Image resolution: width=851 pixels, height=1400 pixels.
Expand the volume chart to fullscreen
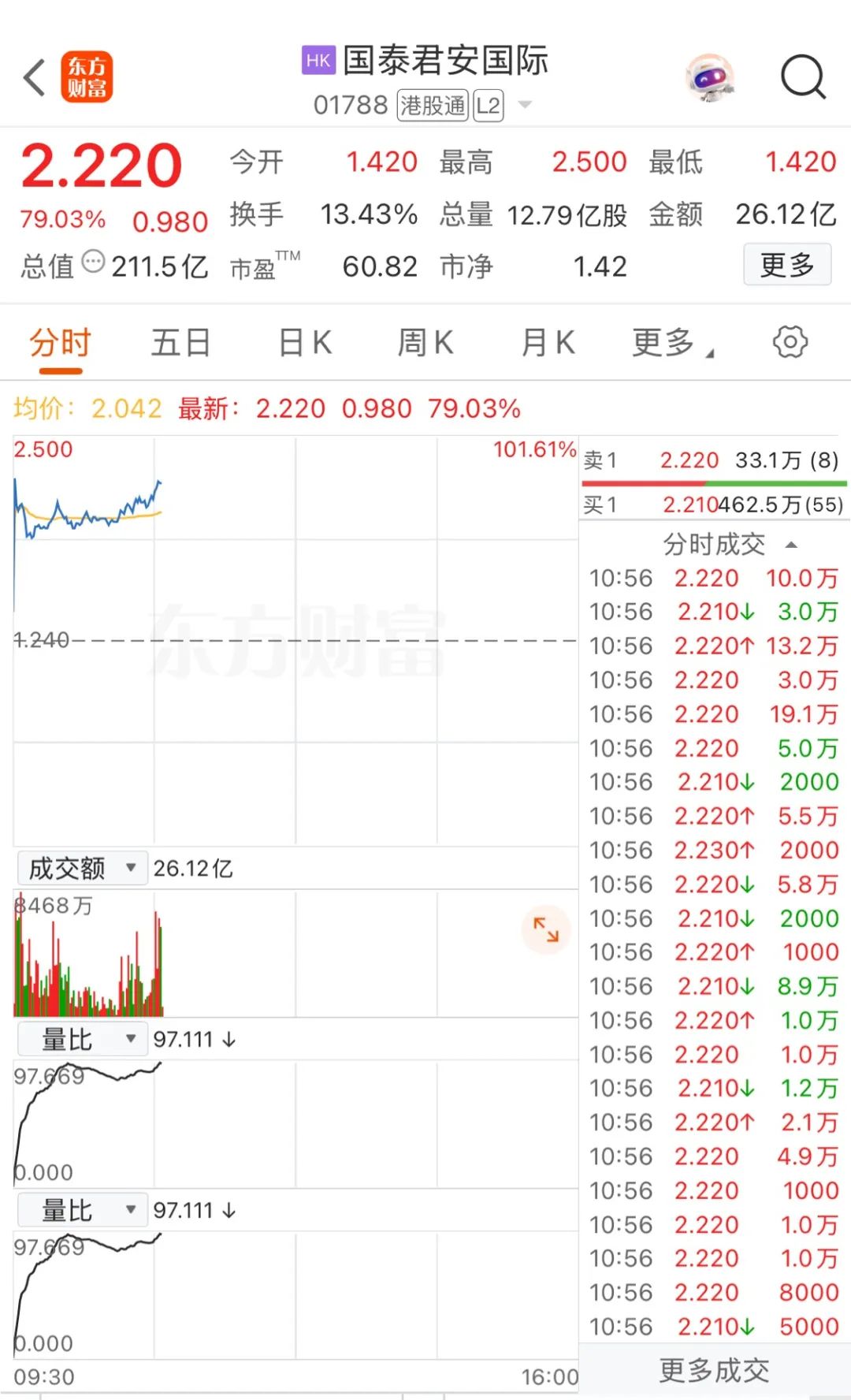pyautogui.click(x=545, y=930)
